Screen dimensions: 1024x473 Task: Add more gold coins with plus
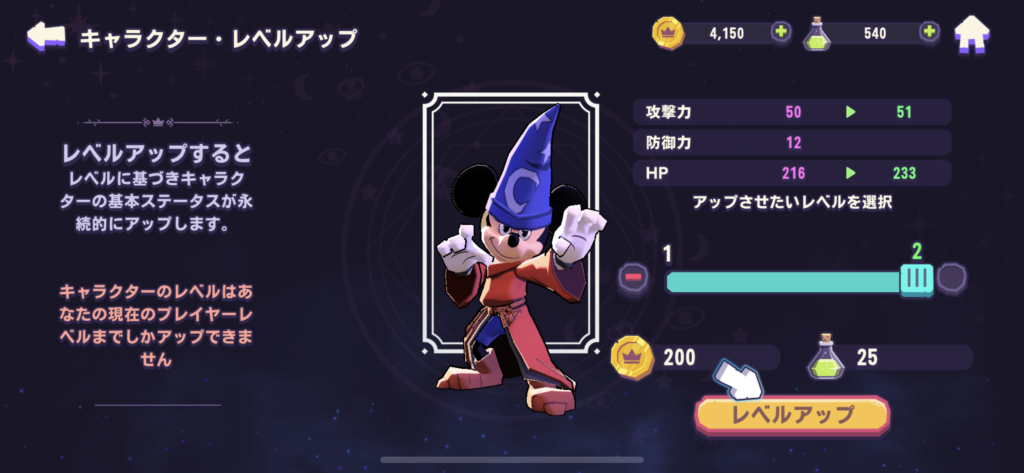[x=781, y=33]
